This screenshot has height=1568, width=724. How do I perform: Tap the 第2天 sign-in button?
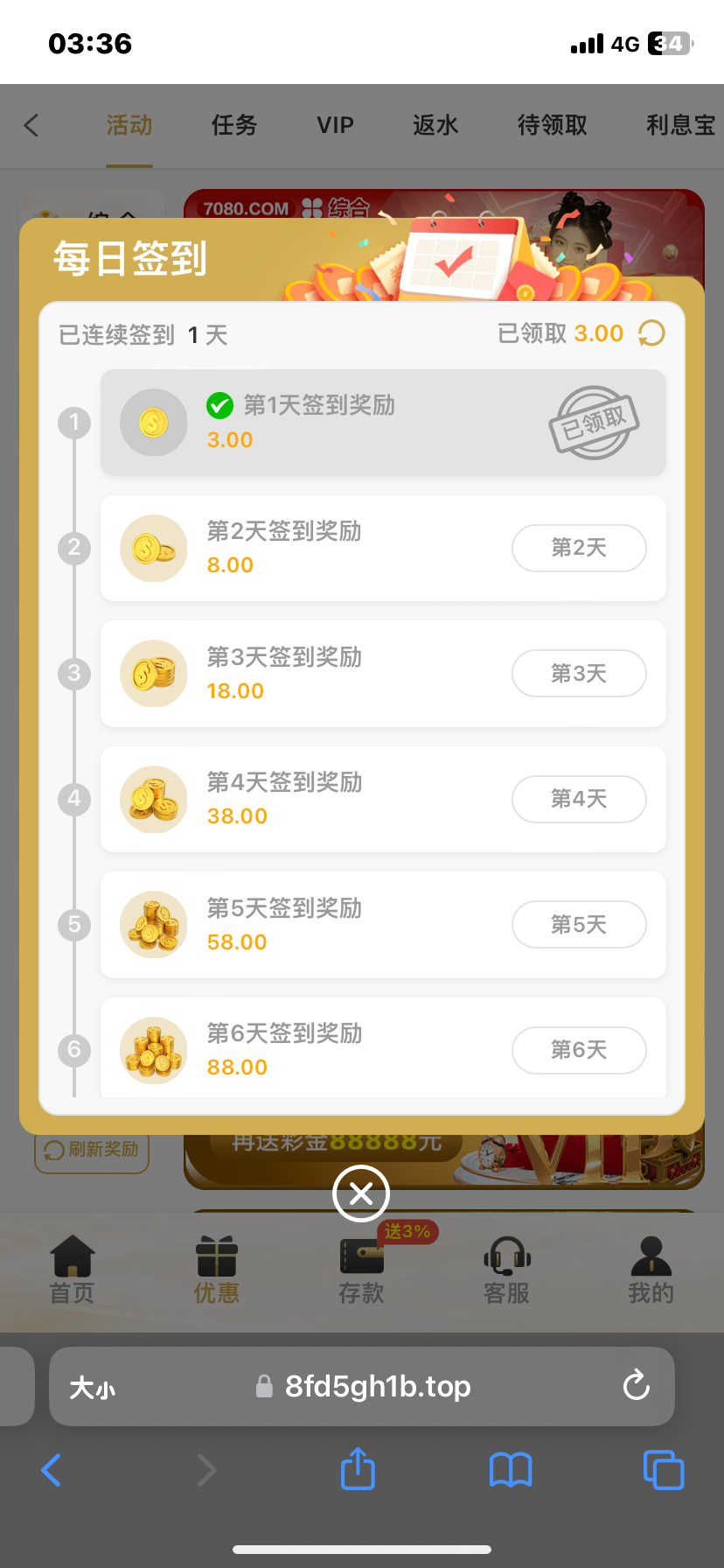click(579, 548)
